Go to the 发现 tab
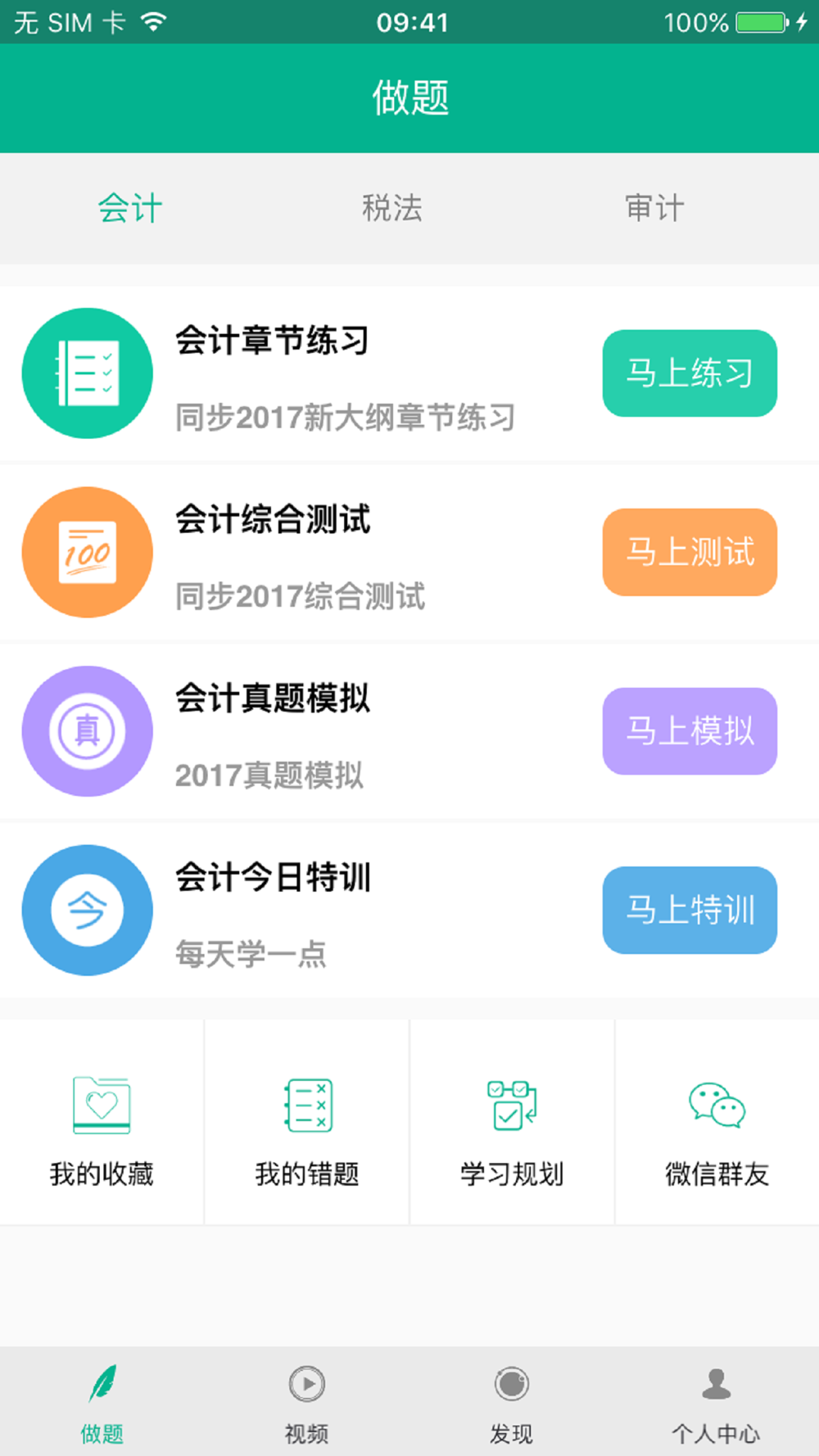Viewport: 819px width, 1456px height. [512, 1402]
